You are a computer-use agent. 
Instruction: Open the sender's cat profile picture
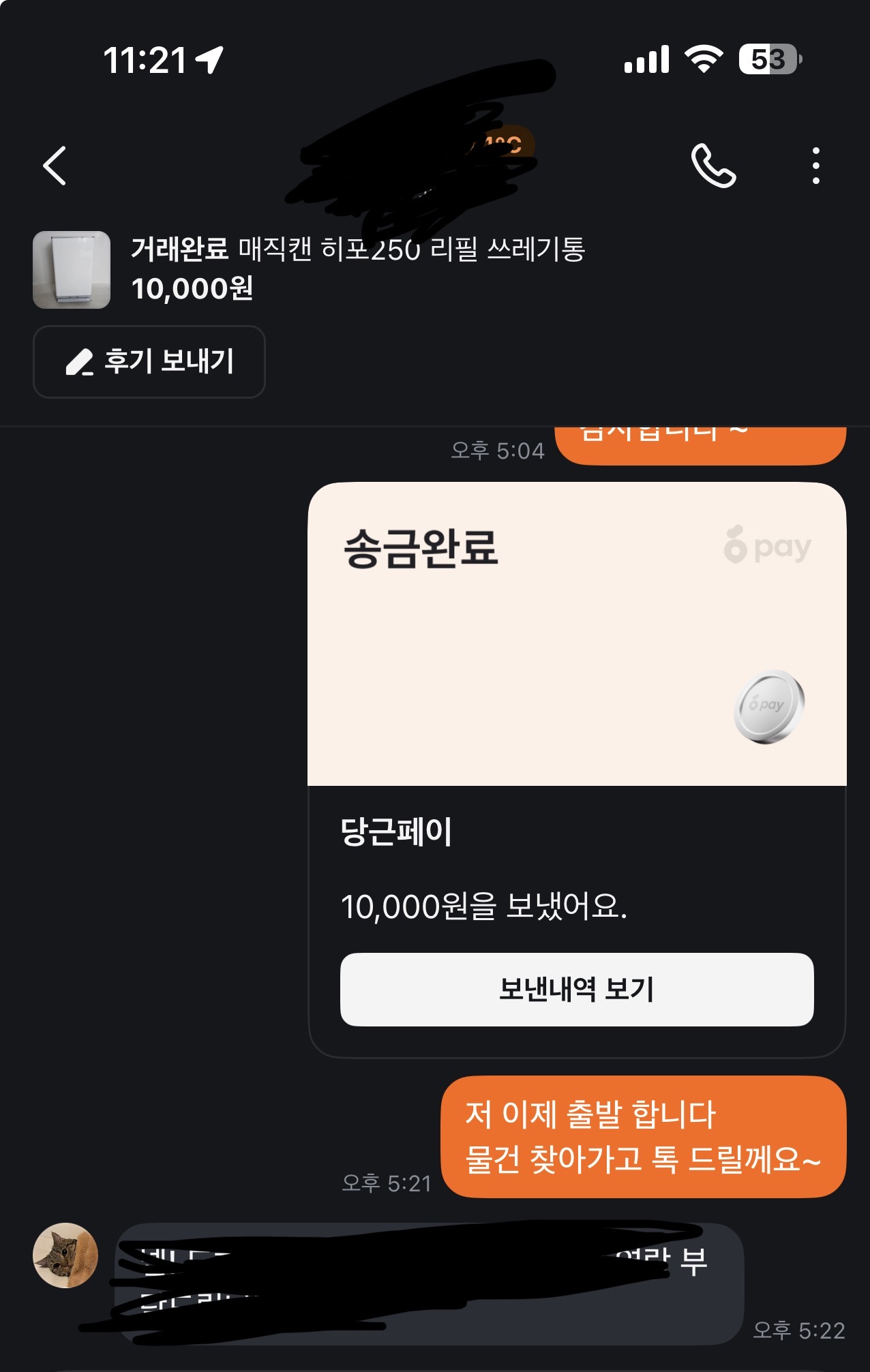tap(65, 1255)
